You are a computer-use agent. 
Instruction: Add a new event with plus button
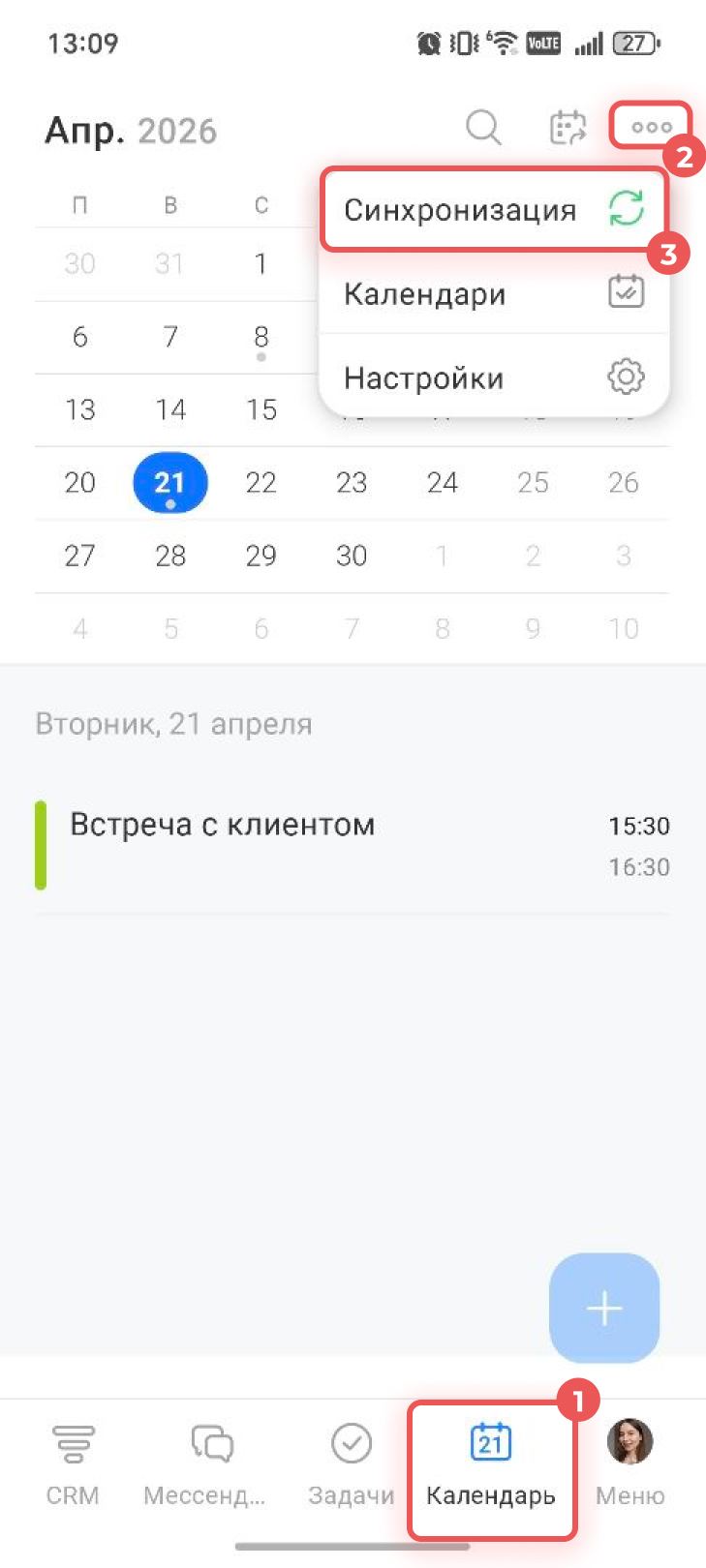604,1308
